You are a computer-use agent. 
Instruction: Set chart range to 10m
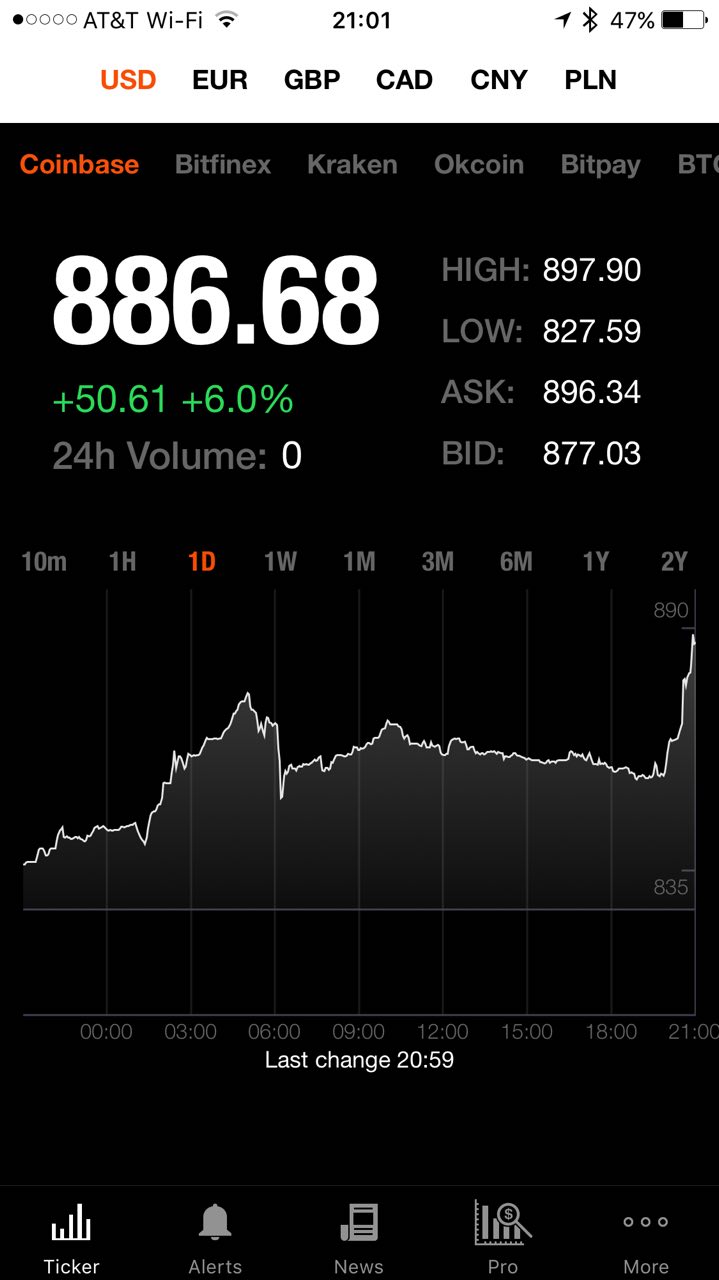point(44,562)
